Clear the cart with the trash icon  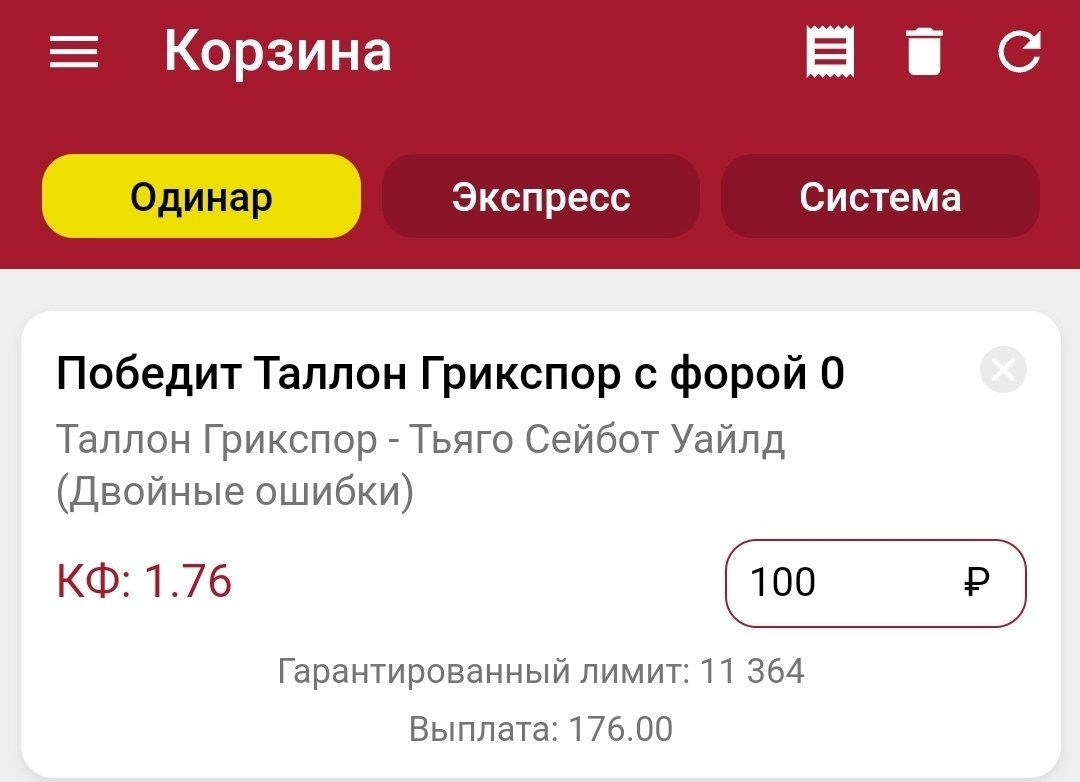pos(924,52)
